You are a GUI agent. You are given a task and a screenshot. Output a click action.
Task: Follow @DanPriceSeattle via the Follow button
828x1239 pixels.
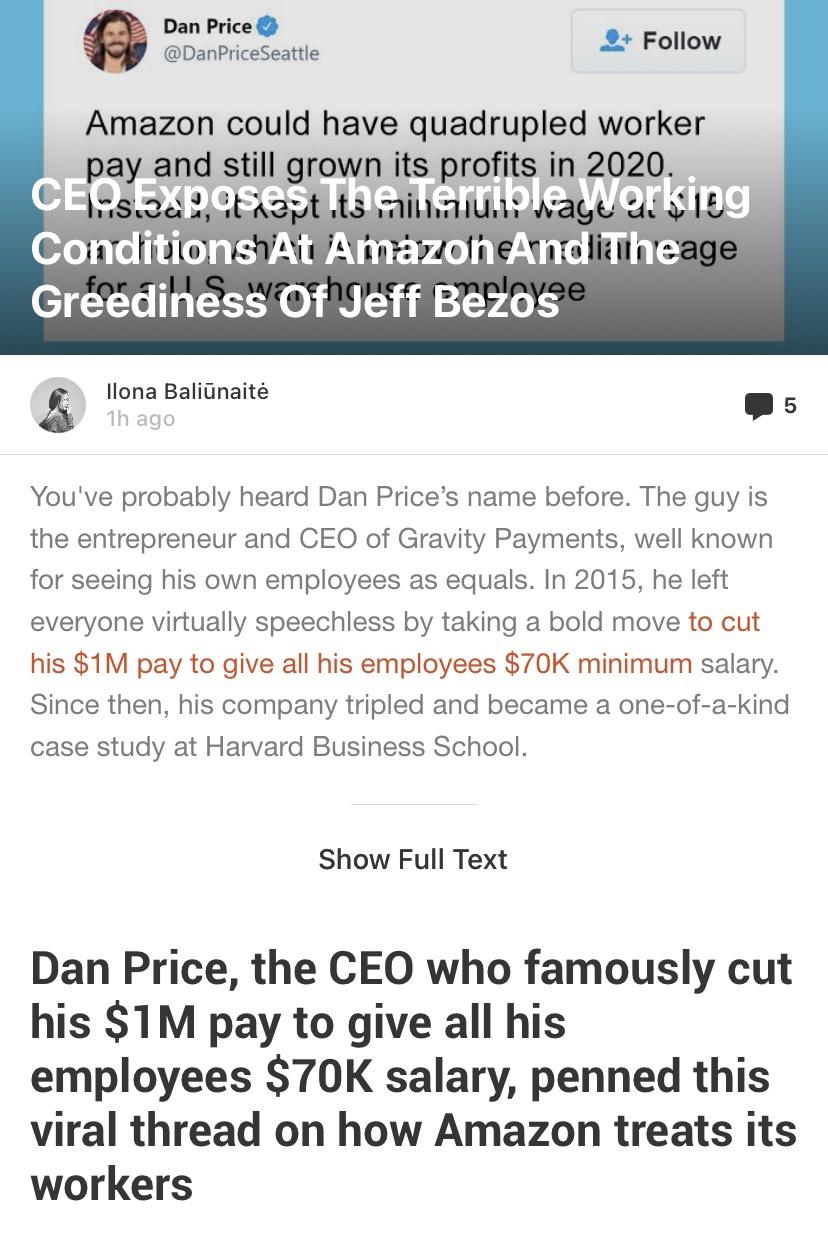click(x=658, y=41)
